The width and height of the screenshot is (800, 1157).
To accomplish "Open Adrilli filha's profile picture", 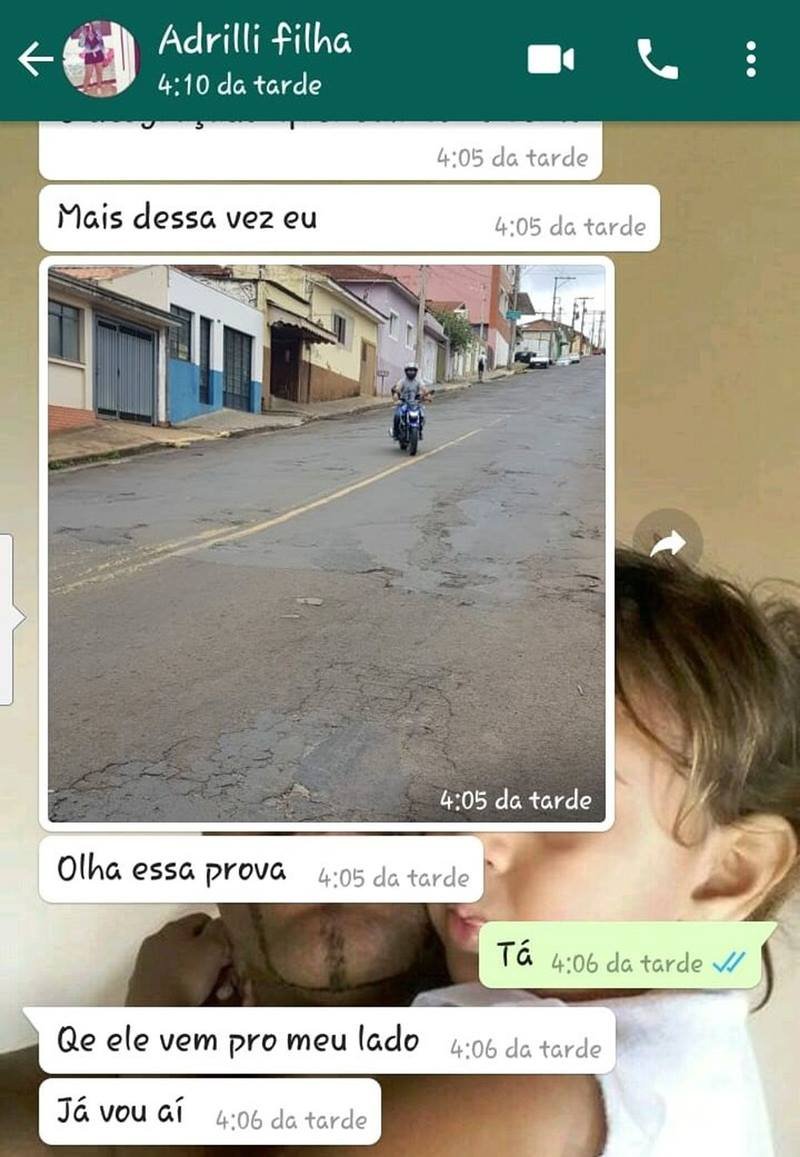I will coord(101,59).
